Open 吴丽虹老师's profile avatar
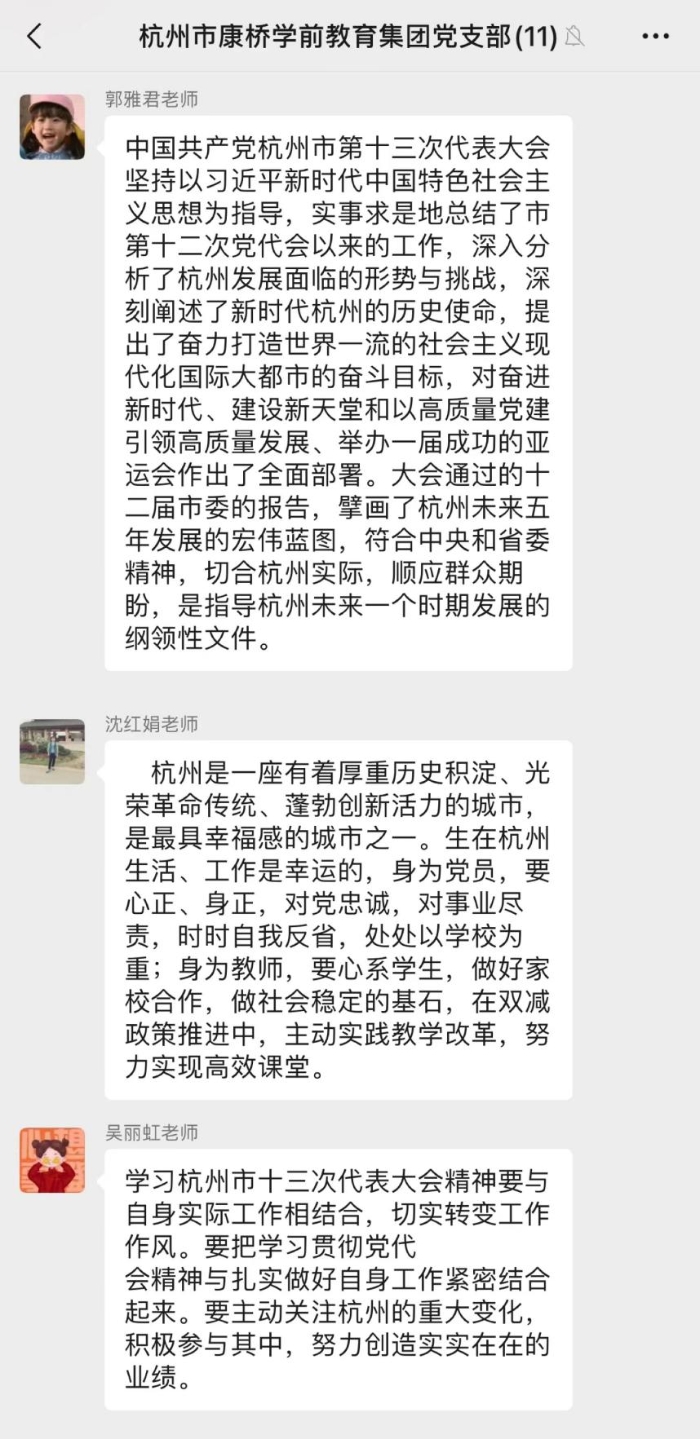The image size is (700, 1439). pyautogui.click(x=52, y=1160)
